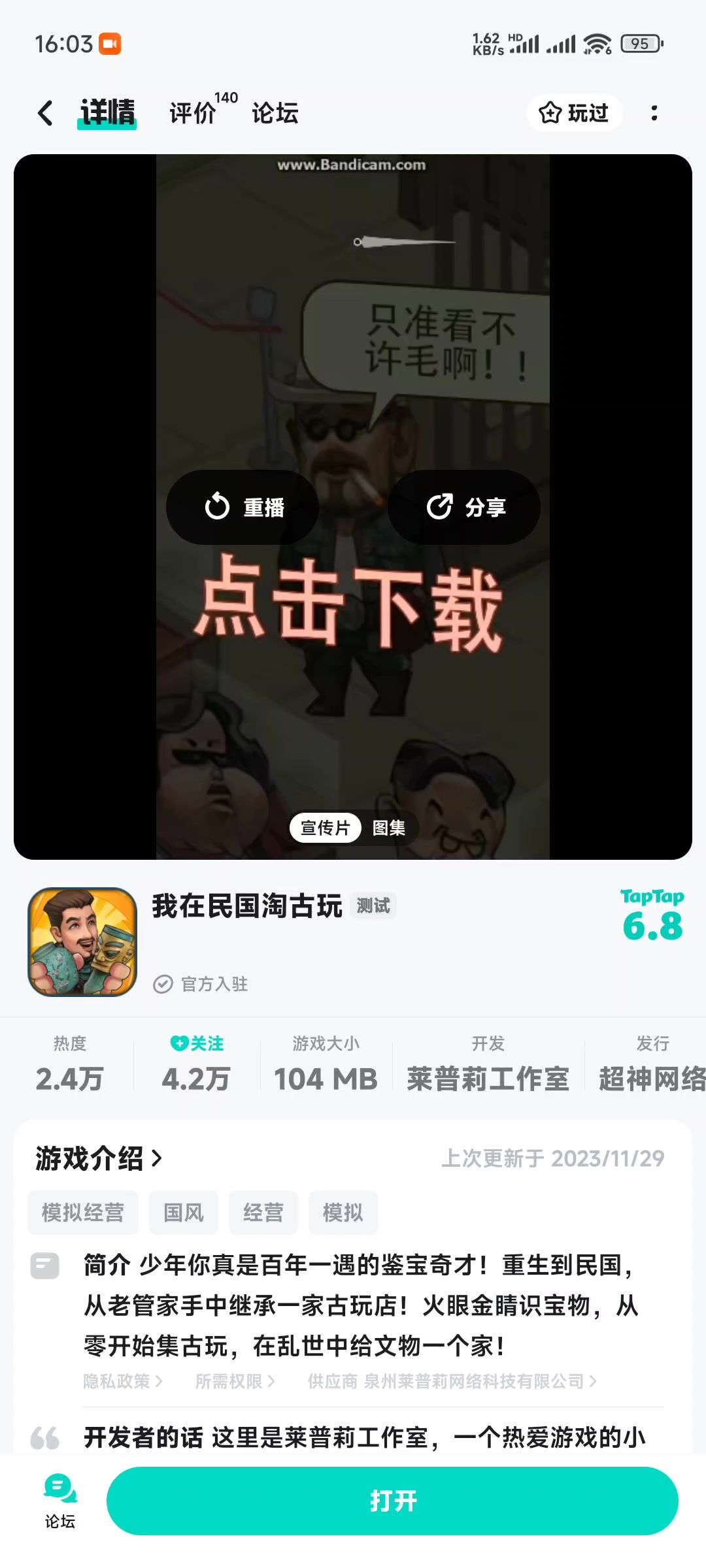Tap the 模拟经营 tag chip
Viewport: 706px width, 1568px height.
point(82,1213)
